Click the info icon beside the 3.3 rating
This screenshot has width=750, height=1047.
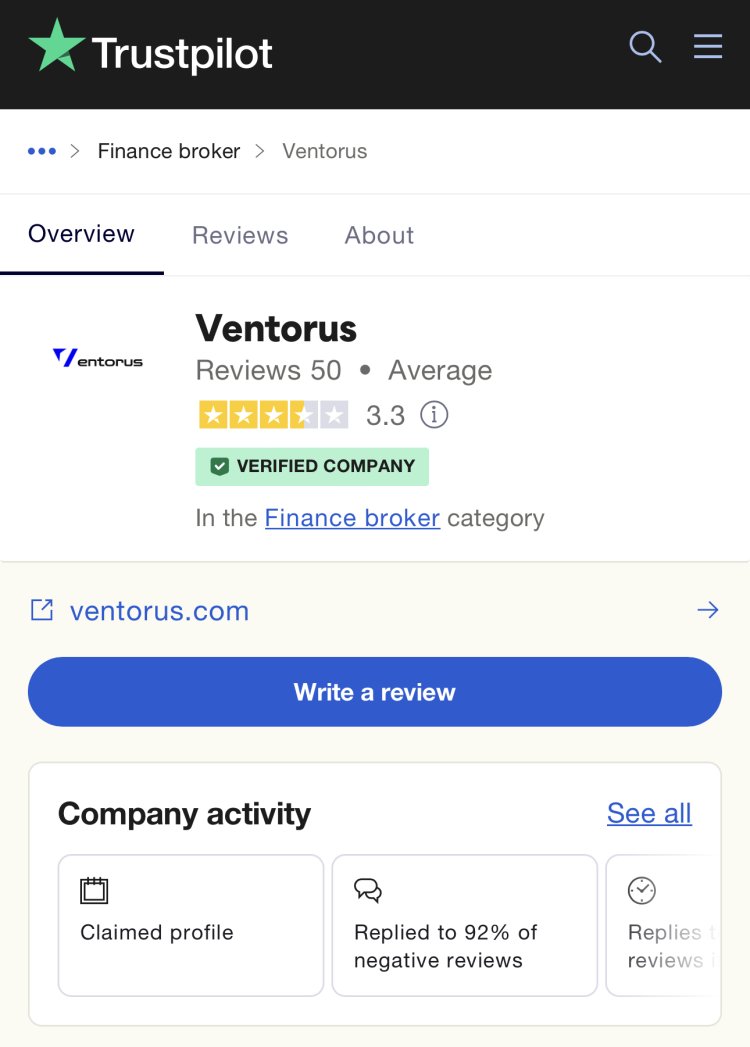pyautogui.click(x=434, y=413)
